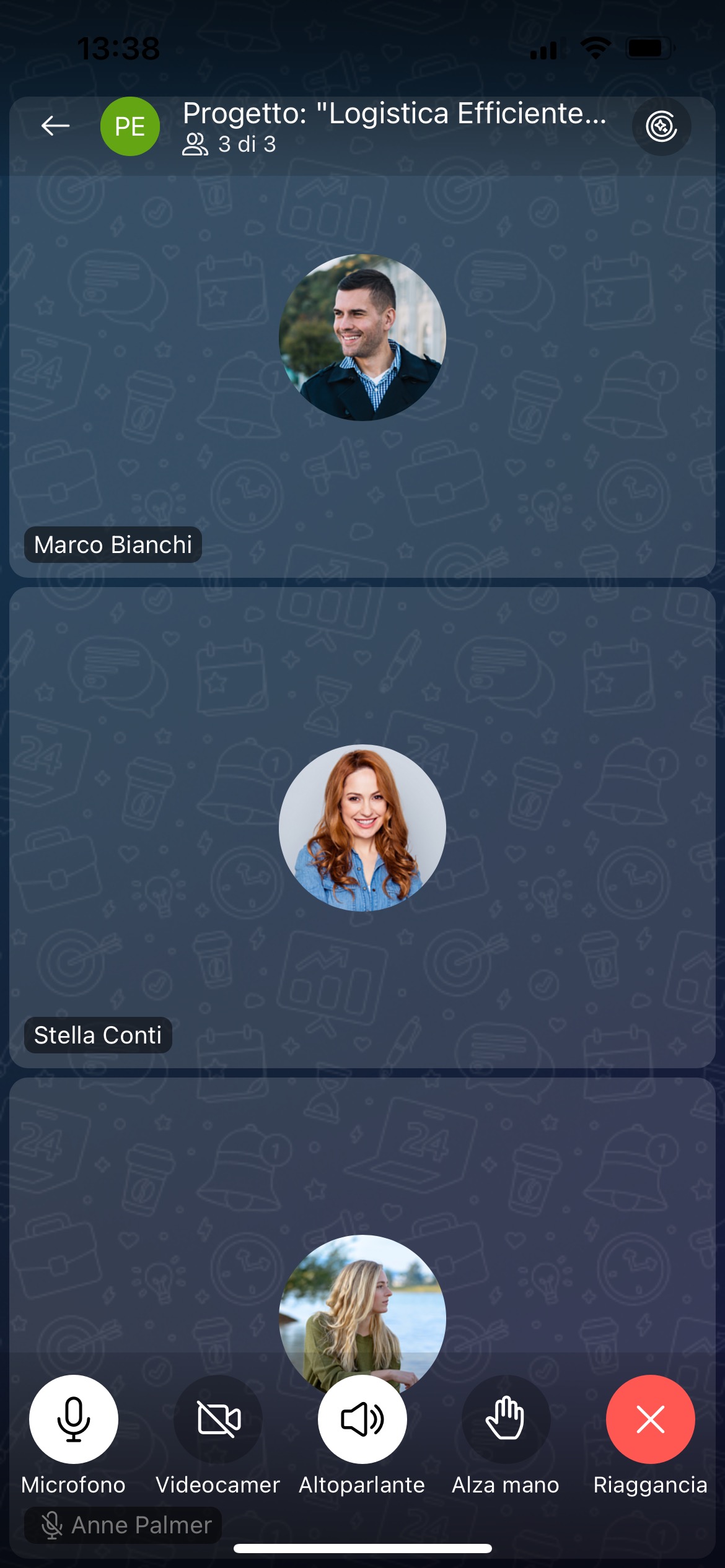Mute the Microfono button

pyautogui.click(x=73, y=1419)
